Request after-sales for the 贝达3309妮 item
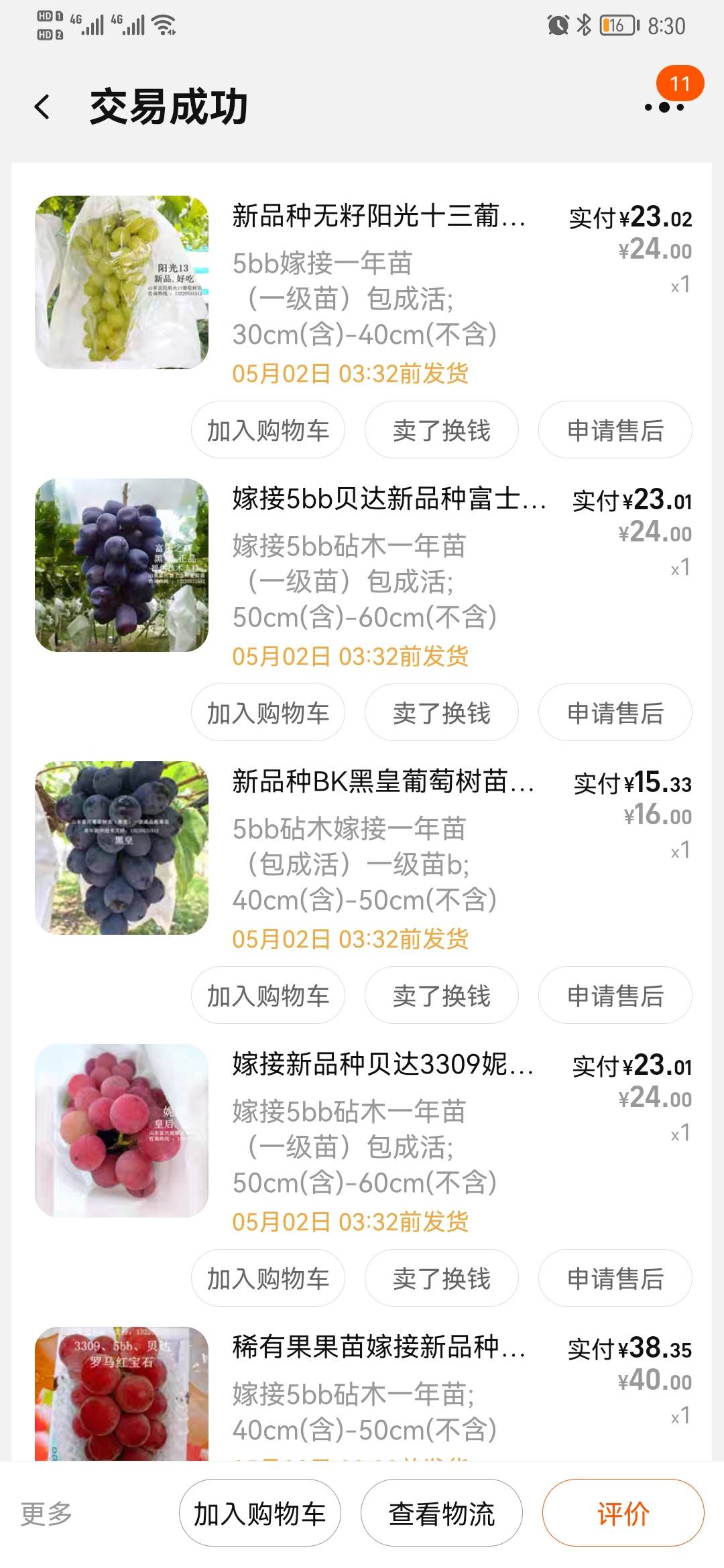724x1568 pixels. point(615,1279)
